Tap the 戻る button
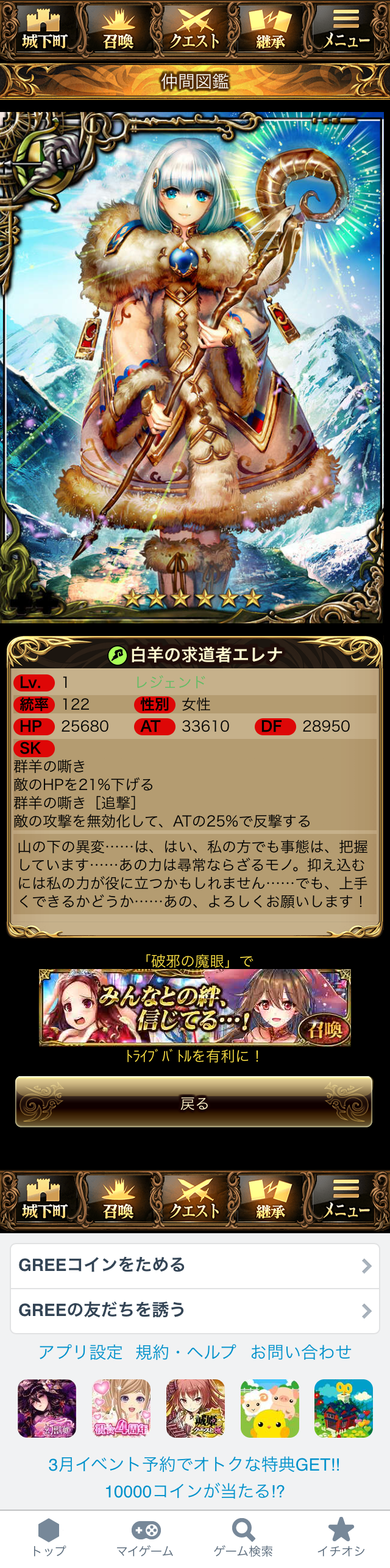 (x=194, y=1103)
